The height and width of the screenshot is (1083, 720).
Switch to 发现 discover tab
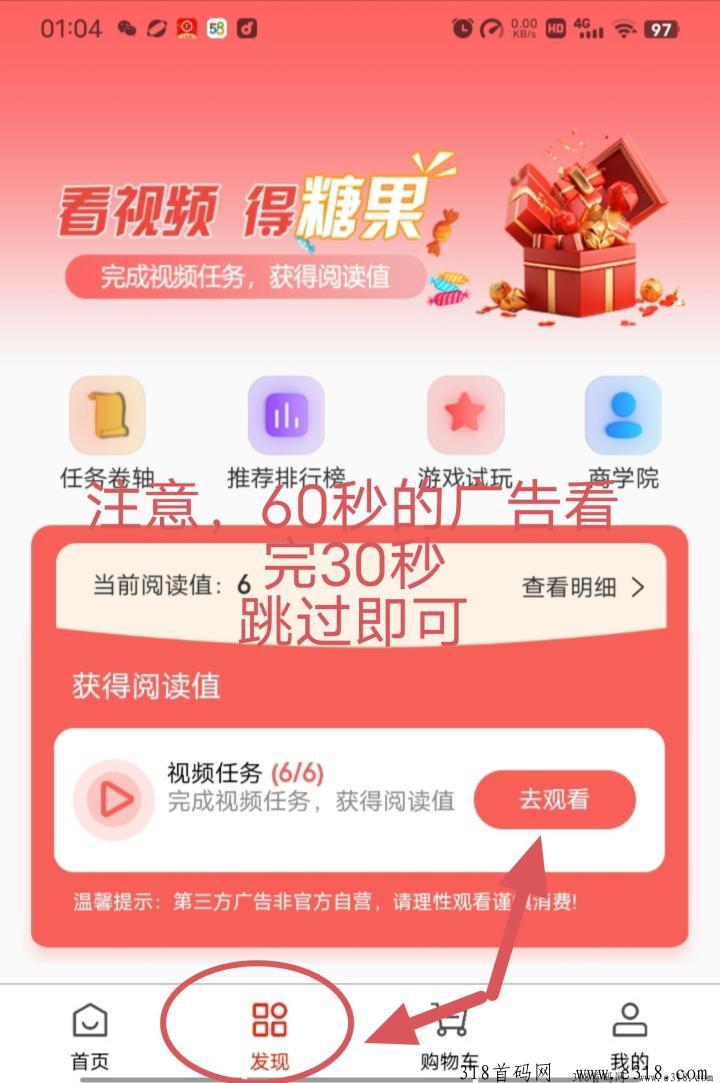[x=269, y=1035]
